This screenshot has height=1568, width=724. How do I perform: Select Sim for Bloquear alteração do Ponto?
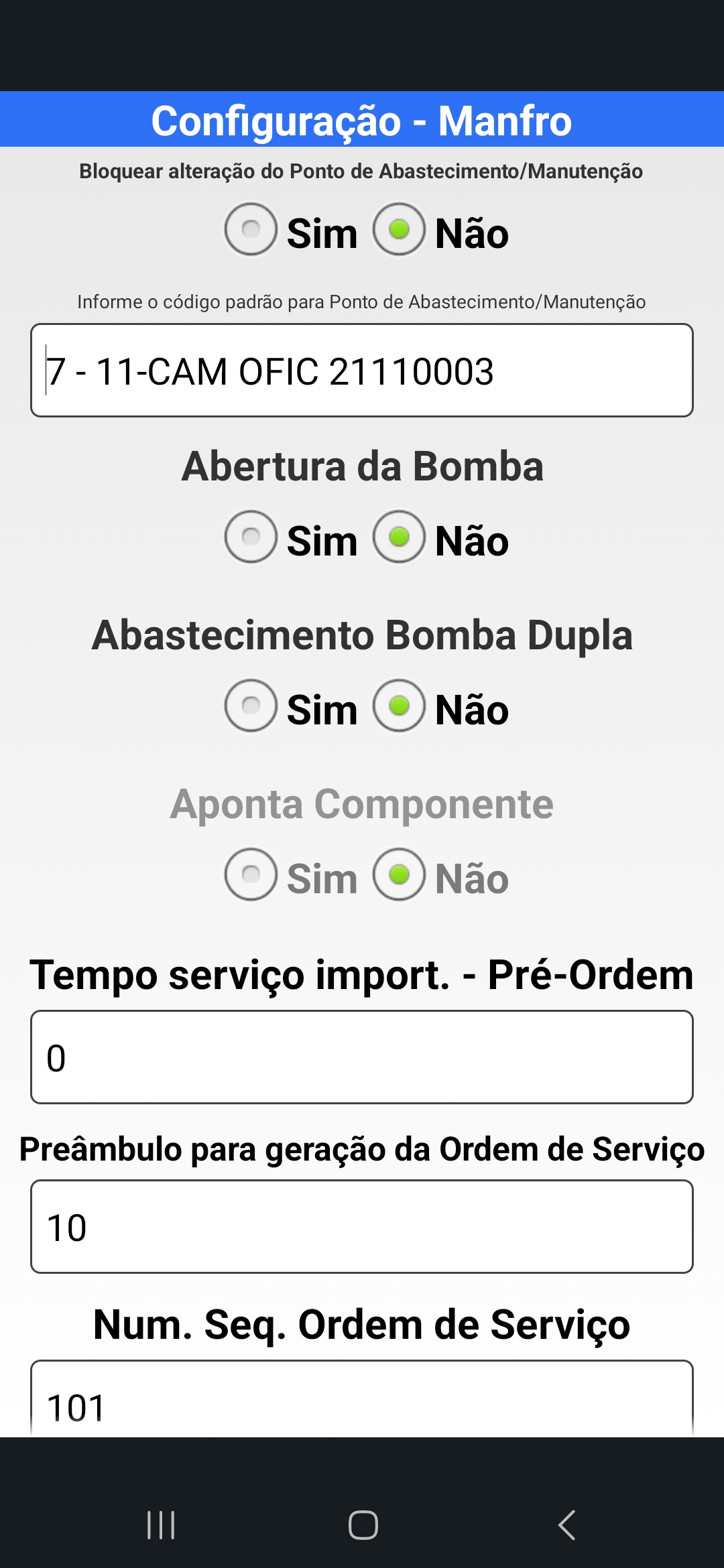(251, 230)
